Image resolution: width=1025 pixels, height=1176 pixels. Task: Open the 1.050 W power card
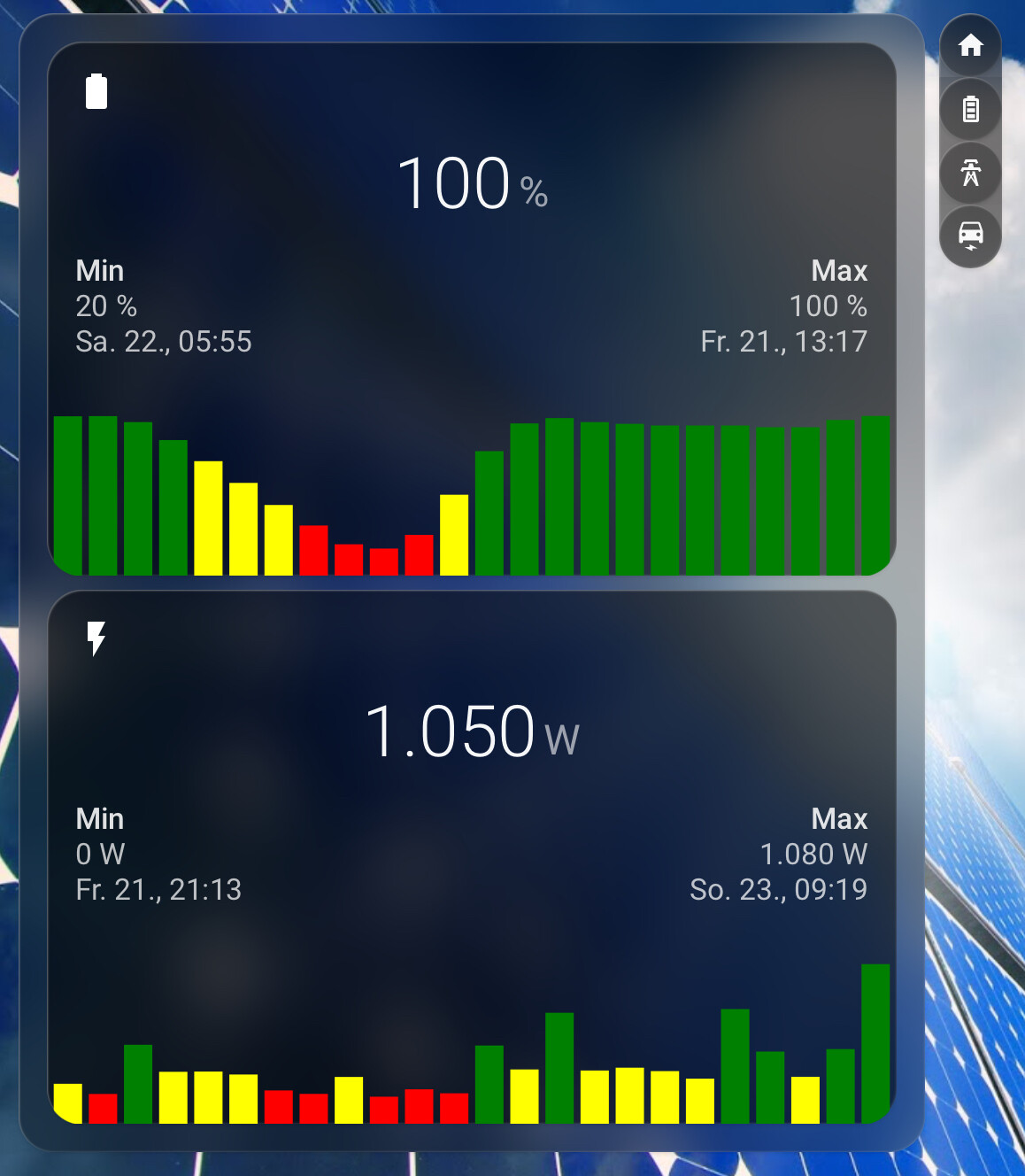click(472, 733)
